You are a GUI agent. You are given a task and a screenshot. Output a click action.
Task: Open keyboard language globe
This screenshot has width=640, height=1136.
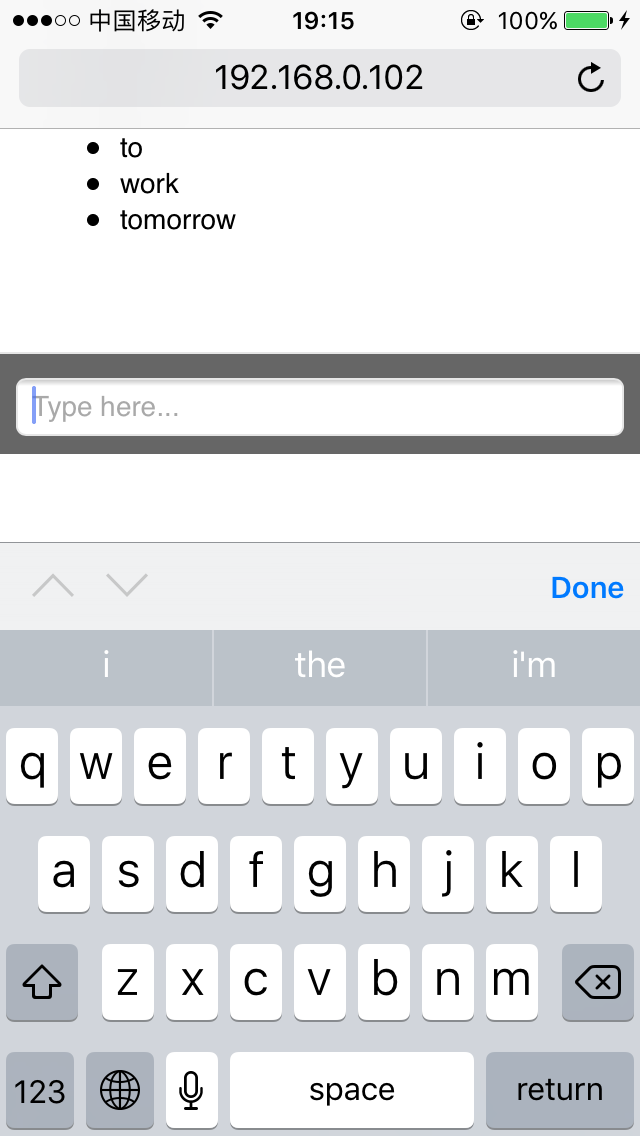[x=120, y=1090]
